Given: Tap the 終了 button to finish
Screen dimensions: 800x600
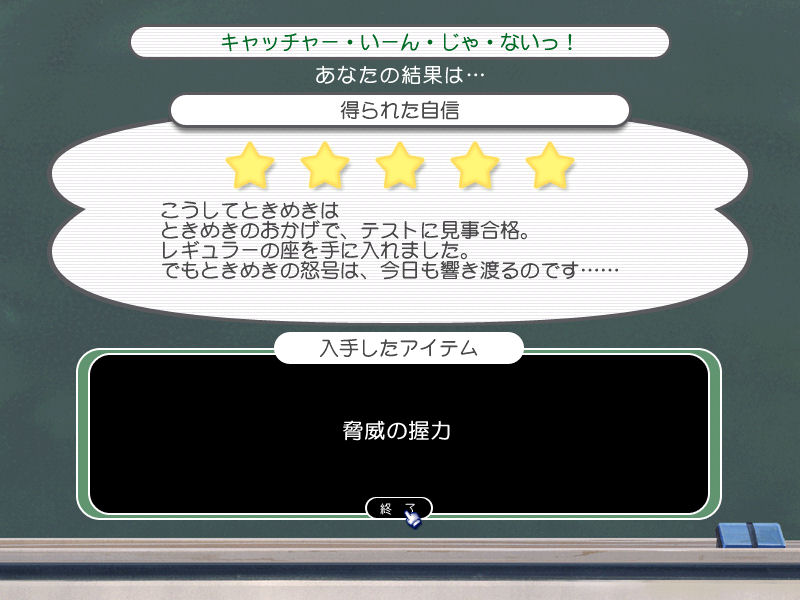Looking at the screenshot, I should [x=399, y=508].
